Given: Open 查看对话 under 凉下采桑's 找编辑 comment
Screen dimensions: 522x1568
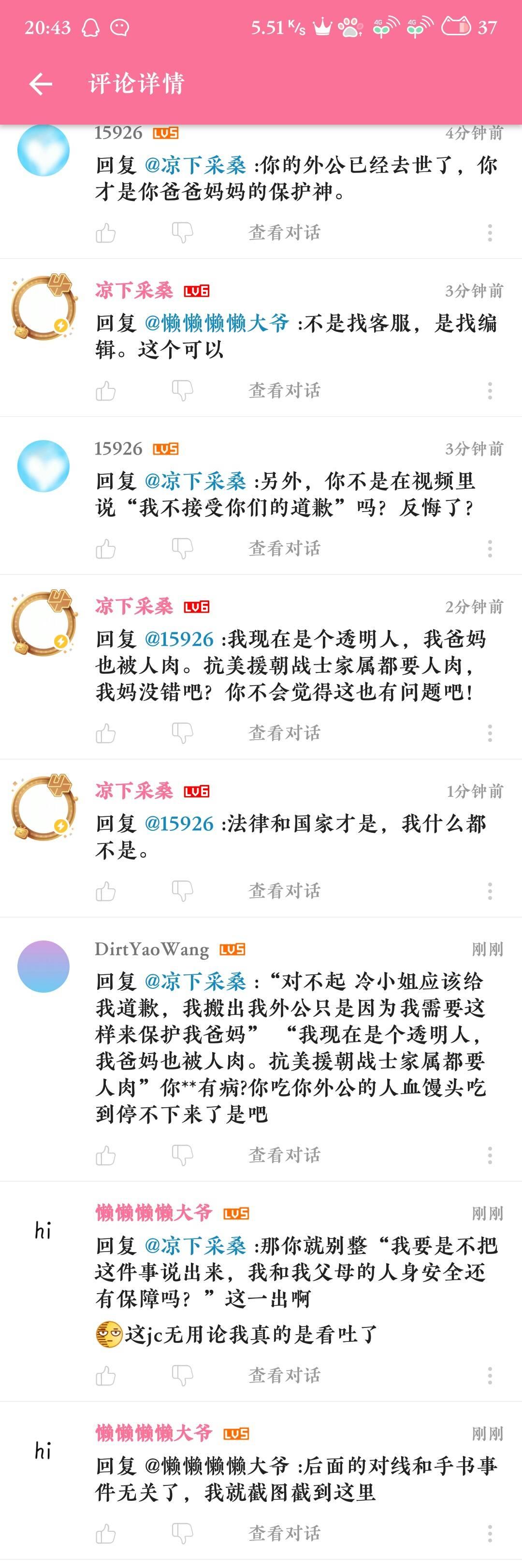Looking at the screenshot, I should 284,390.
